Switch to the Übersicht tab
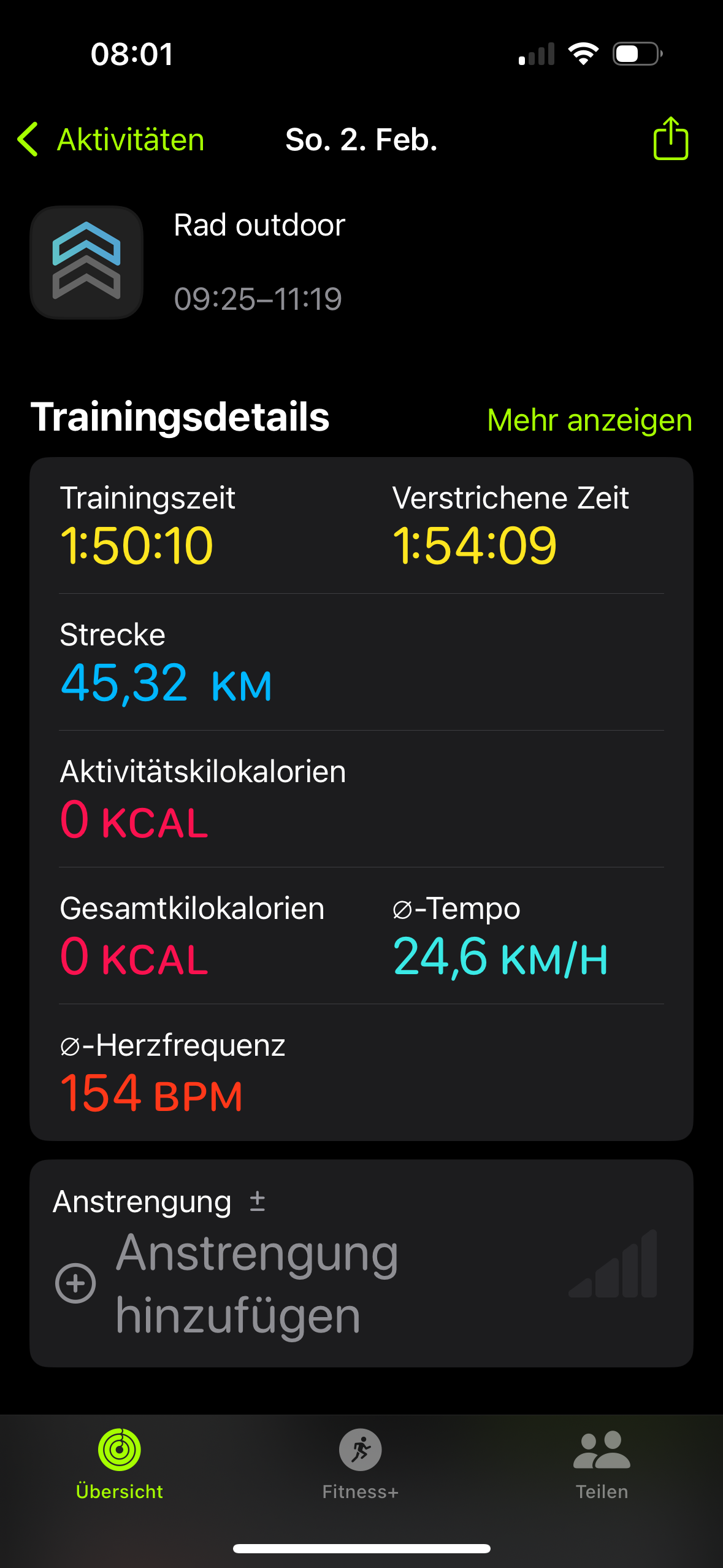723x1568 pixels. click(120, 1464)
